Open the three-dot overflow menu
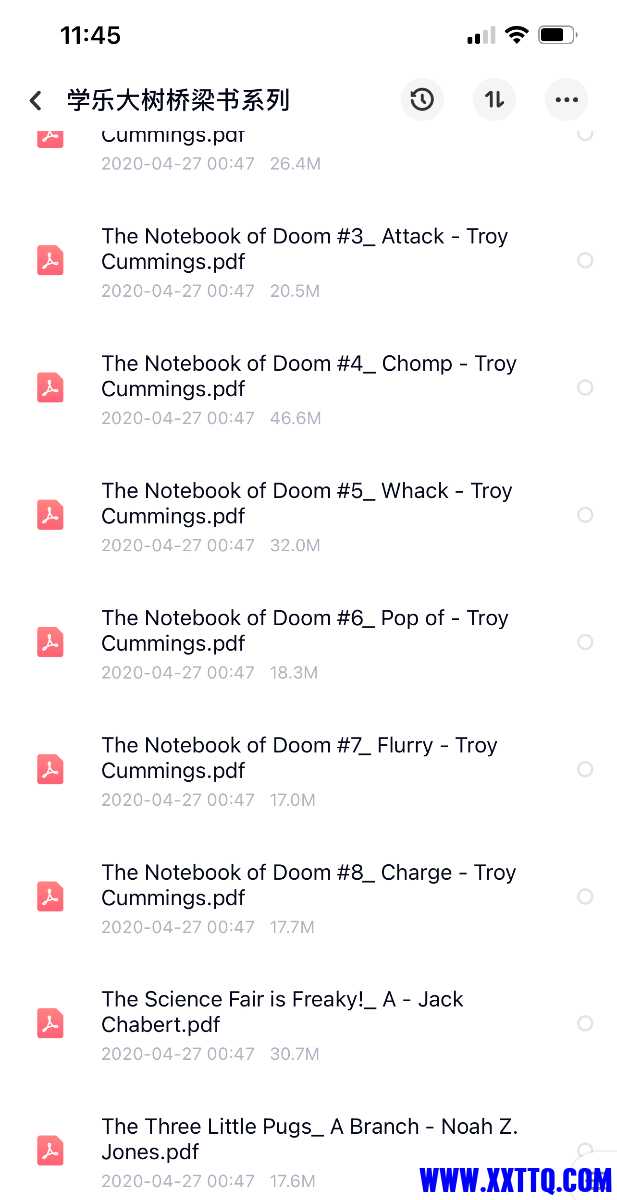617x1200 pixels. [566, 100]
